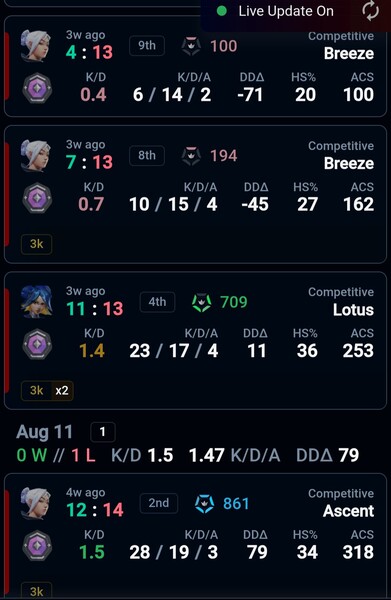
Task: Open the Breeze match with 4:13 score
Action: pyautogui.click(x=196, y=66)
